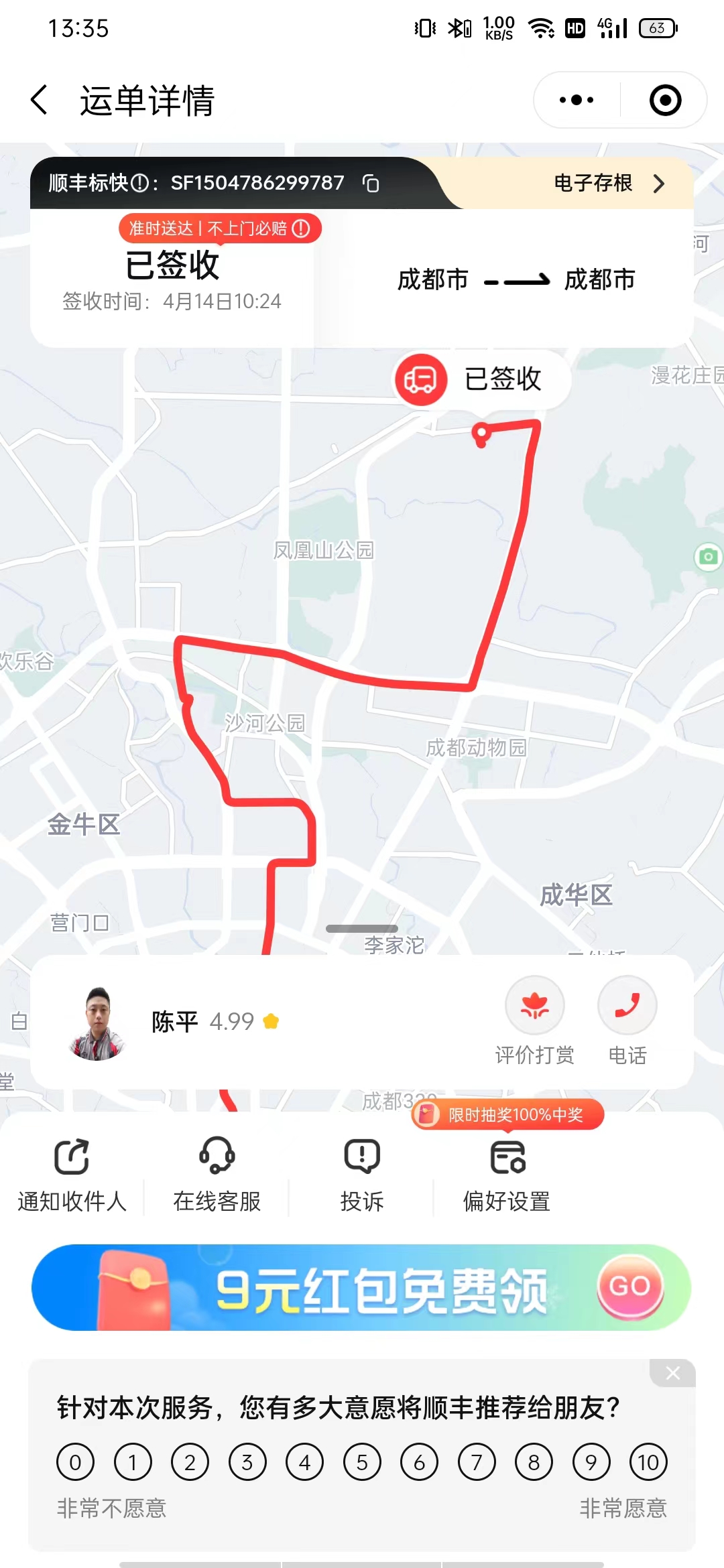Dismiss the recommendation survey card
Screen dimensions: 724x1568
pyautogui.click(x=672, y=1373)
